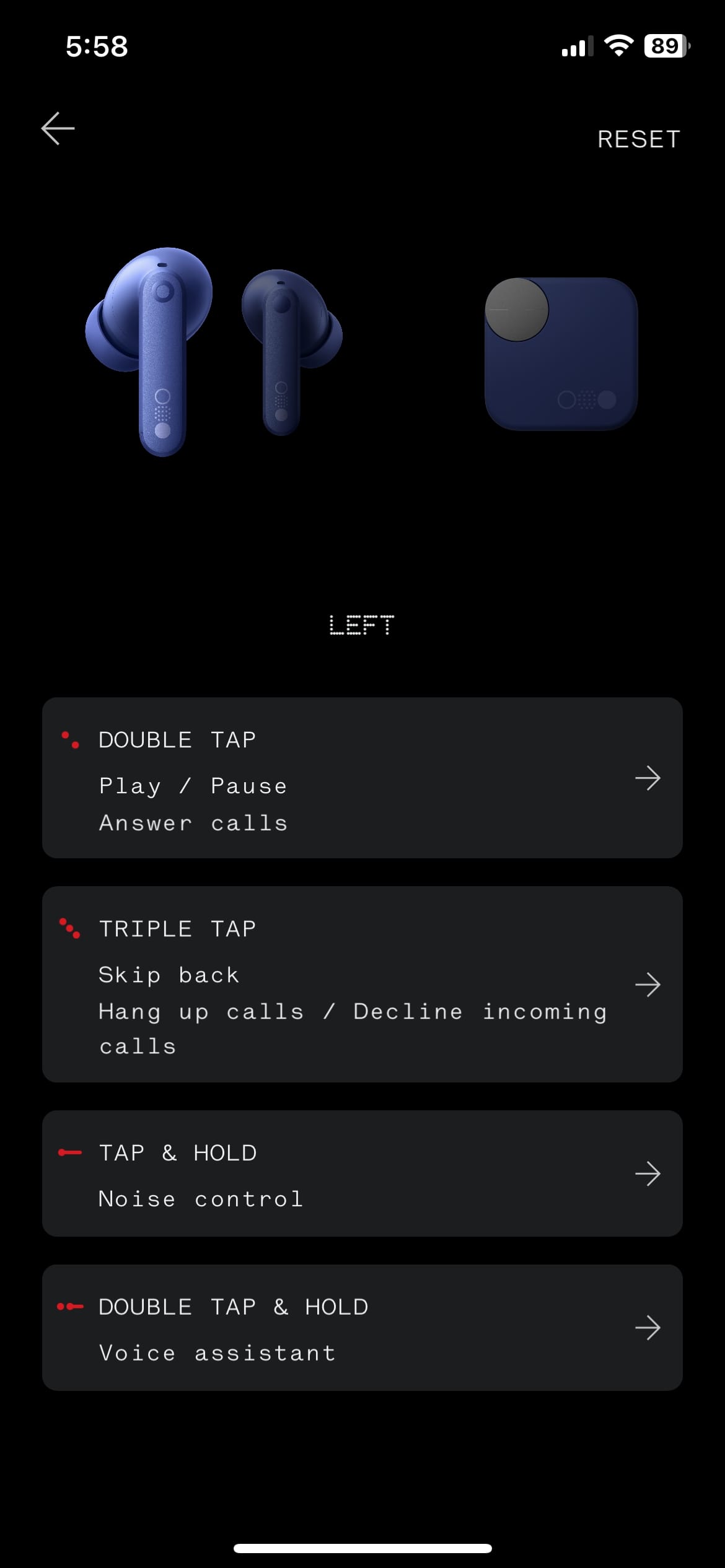Viewport: 725px width, 1568px height.
Task: Select the charging case image
Action: point(561,354)
